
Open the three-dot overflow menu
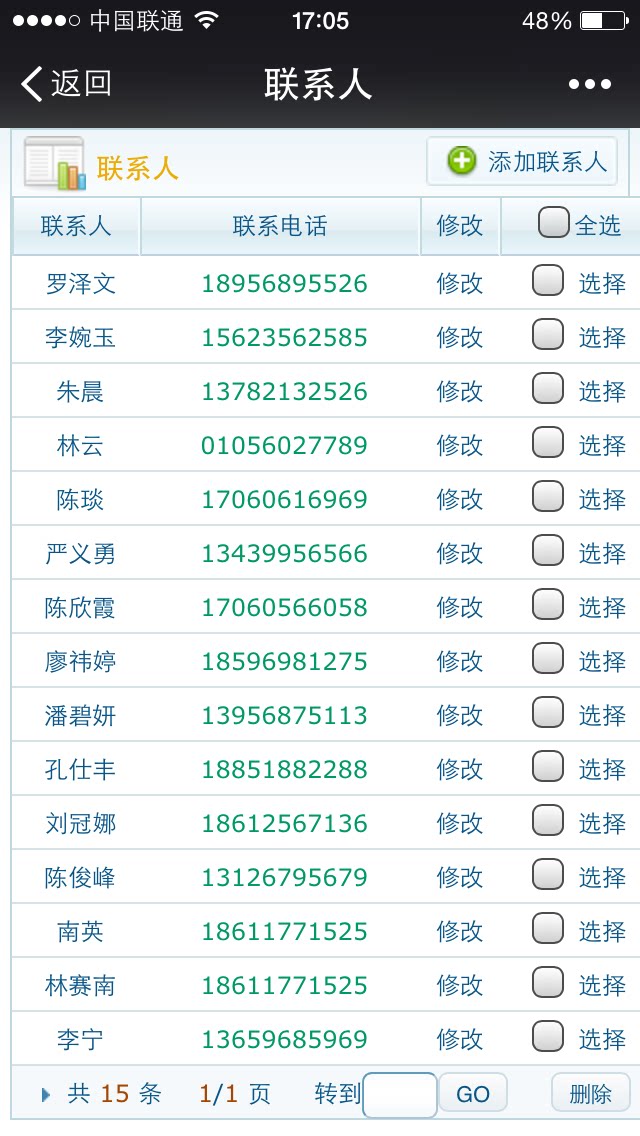coord(589,84)
